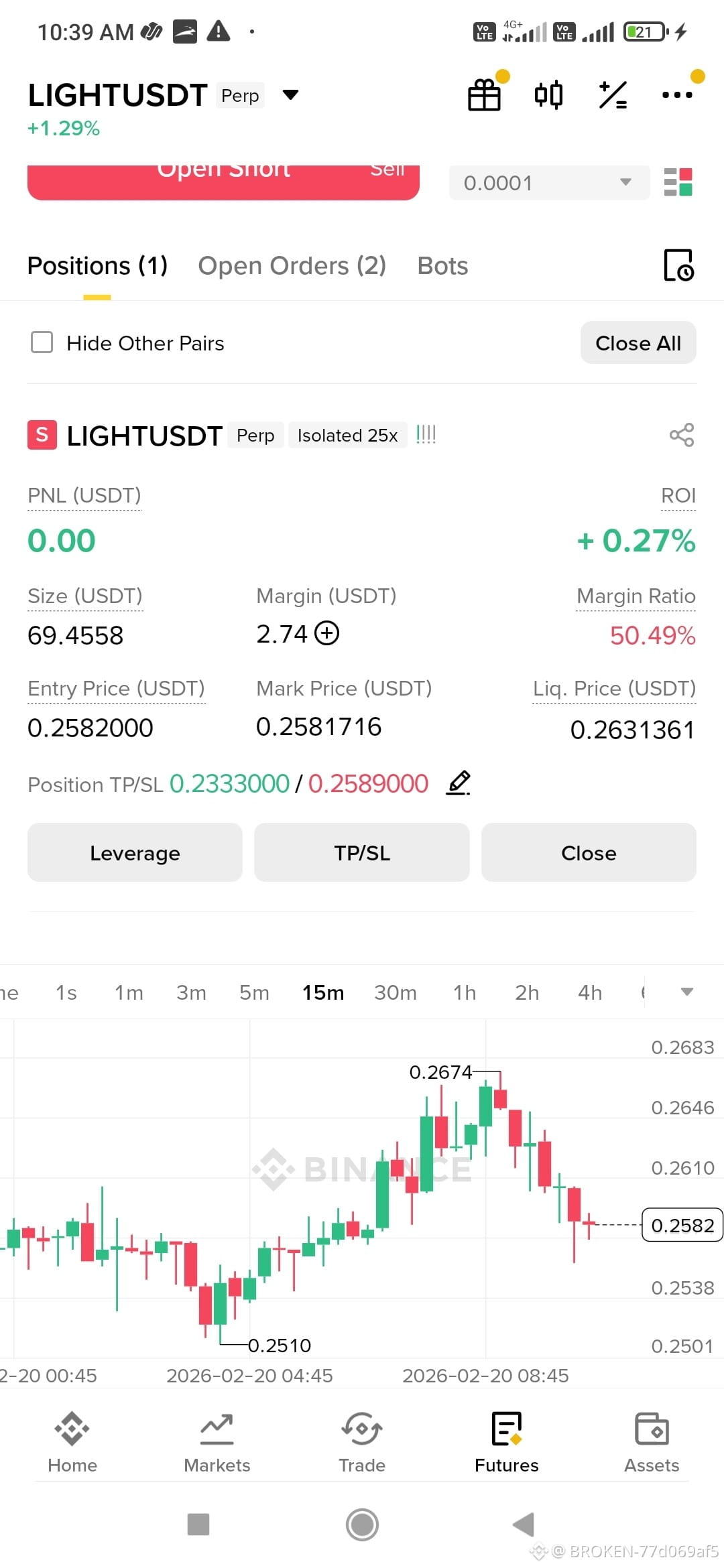Screen dimensions: 724x1568
Task: Open the candlestick chart icon
Action: pos(548,94)
